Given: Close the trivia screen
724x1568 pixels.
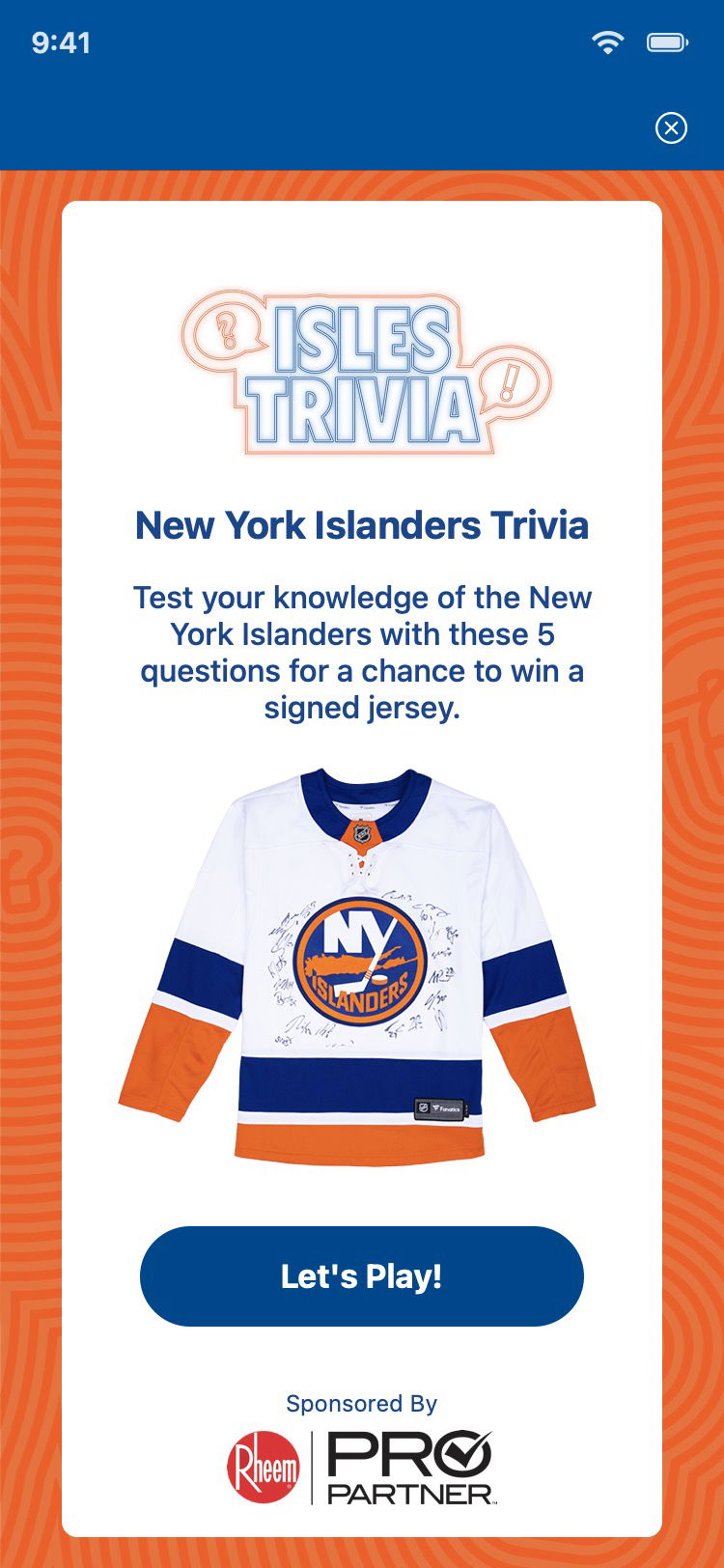Looking at the screenshot, I should coord(671,127).
